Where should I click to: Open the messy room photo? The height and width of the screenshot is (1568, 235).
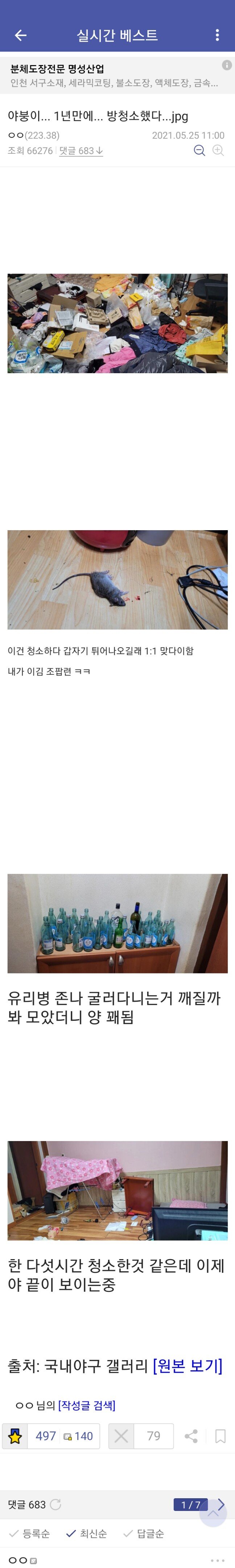(x=117, y=323)
